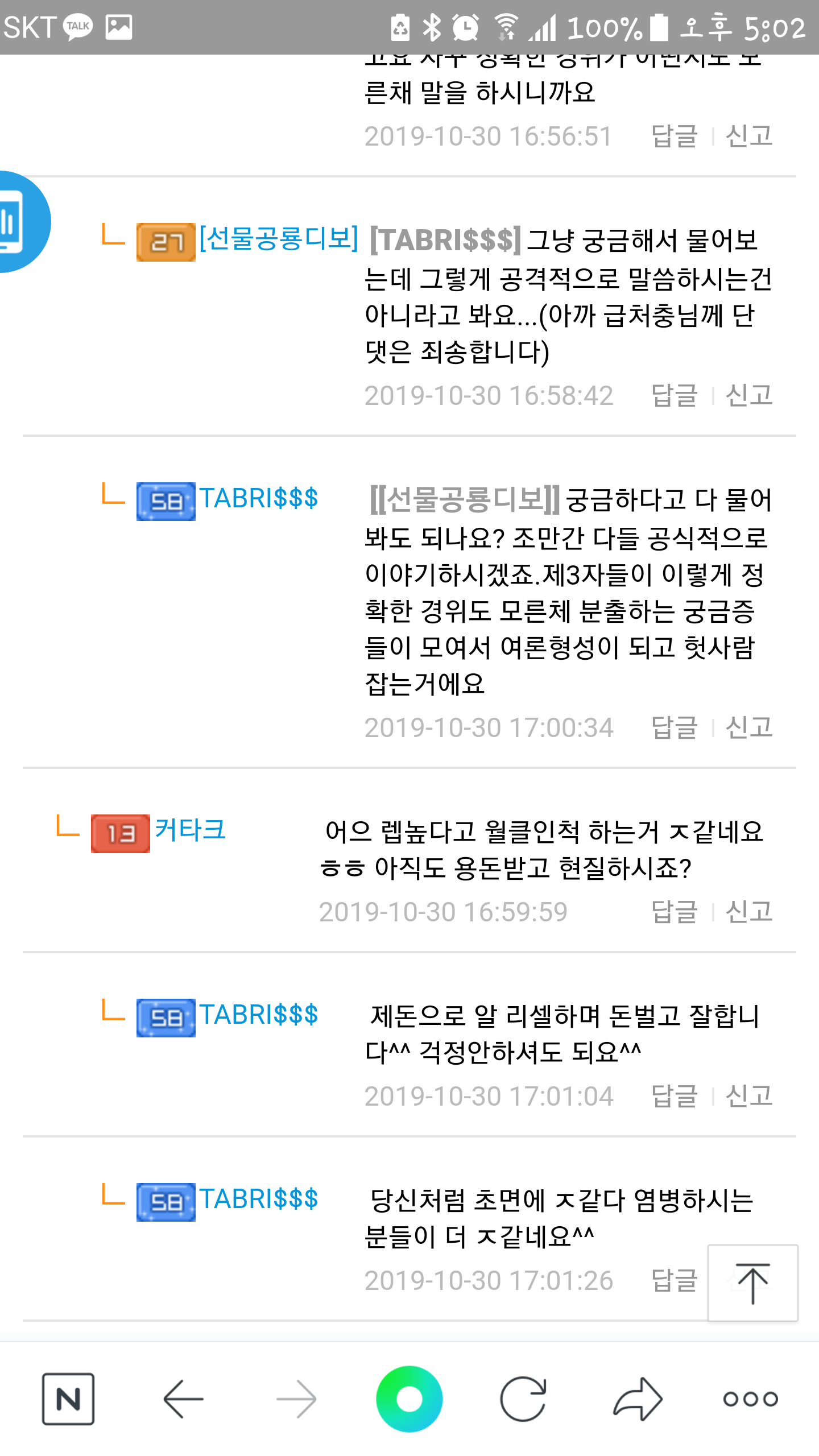The width and height of the screenshot is (819, 1456).
Task: Open 선물공룡디보's profile name link
Action: click(x=279, y=238)
